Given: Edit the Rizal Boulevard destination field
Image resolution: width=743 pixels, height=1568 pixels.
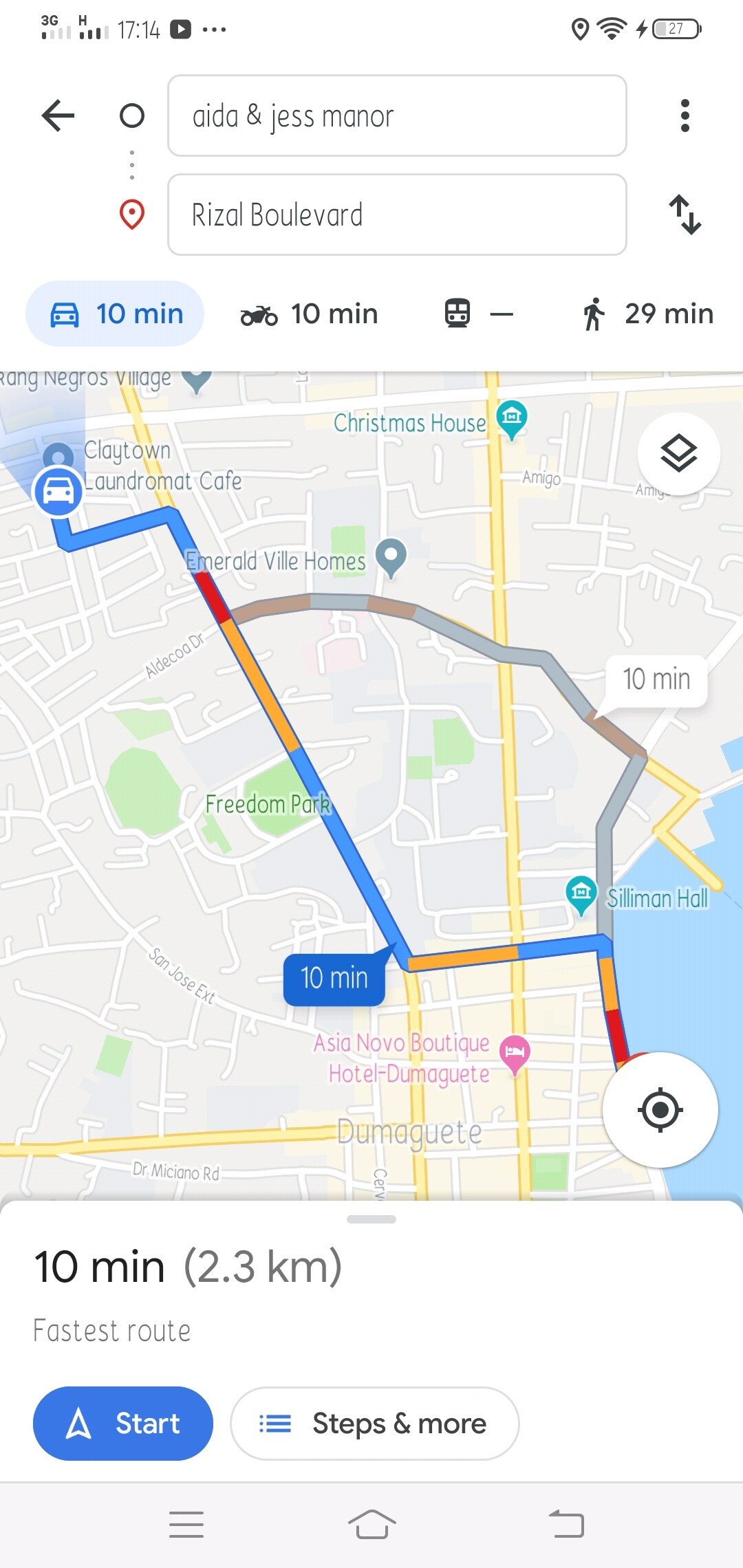Looking at the screenshot, I should tap(397, 215).
